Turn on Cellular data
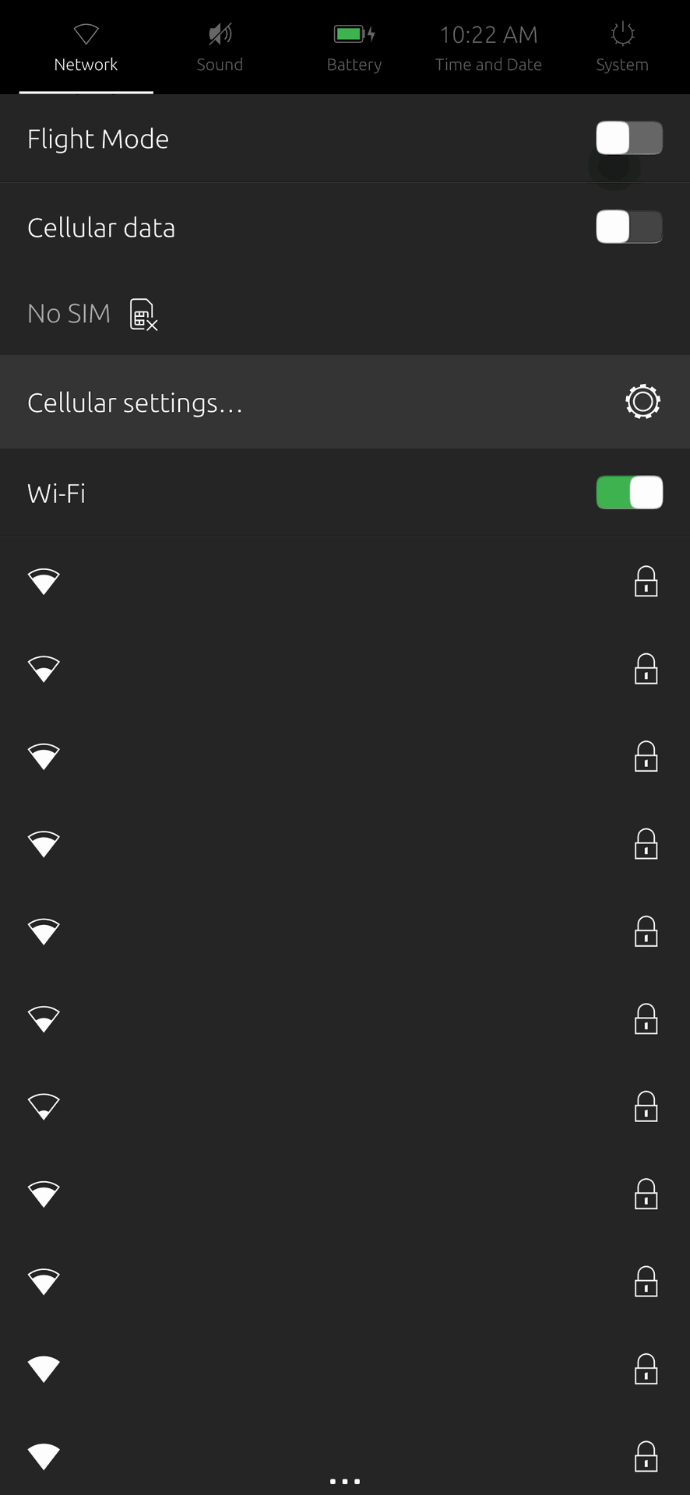Image resolution: width=690 pixels, height=1495 pixels. pos(629,228)
